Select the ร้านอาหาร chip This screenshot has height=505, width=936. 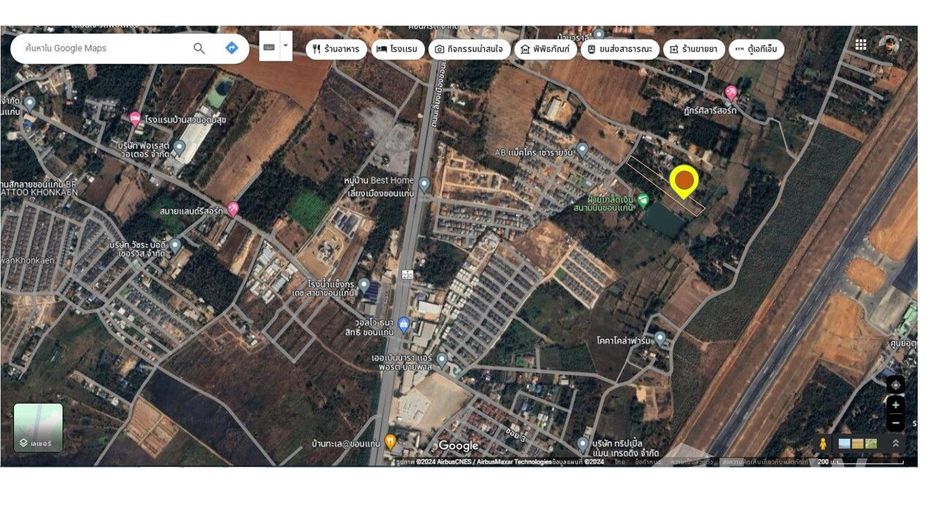[336, 49]
